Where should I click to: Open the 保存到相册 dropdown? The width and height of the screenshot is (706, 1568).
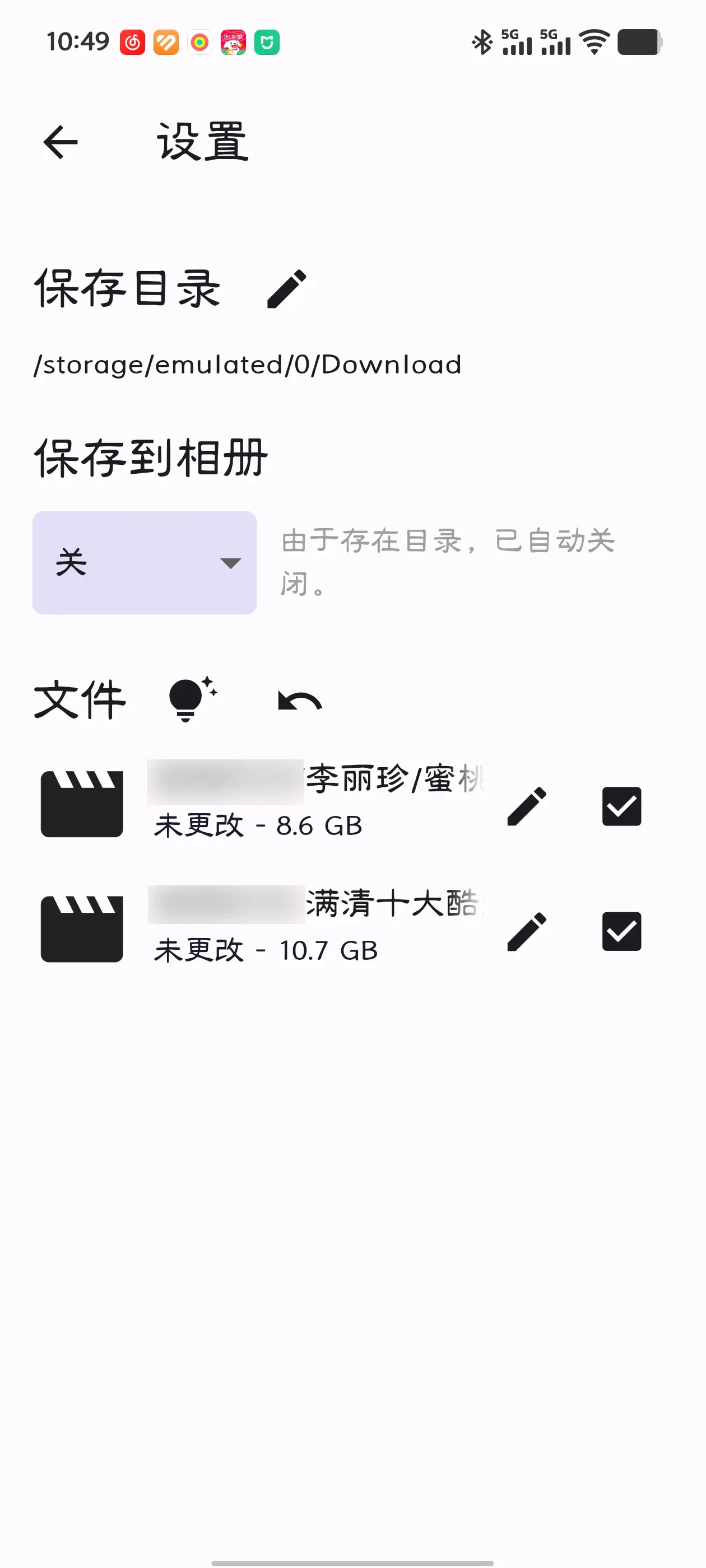145,562
